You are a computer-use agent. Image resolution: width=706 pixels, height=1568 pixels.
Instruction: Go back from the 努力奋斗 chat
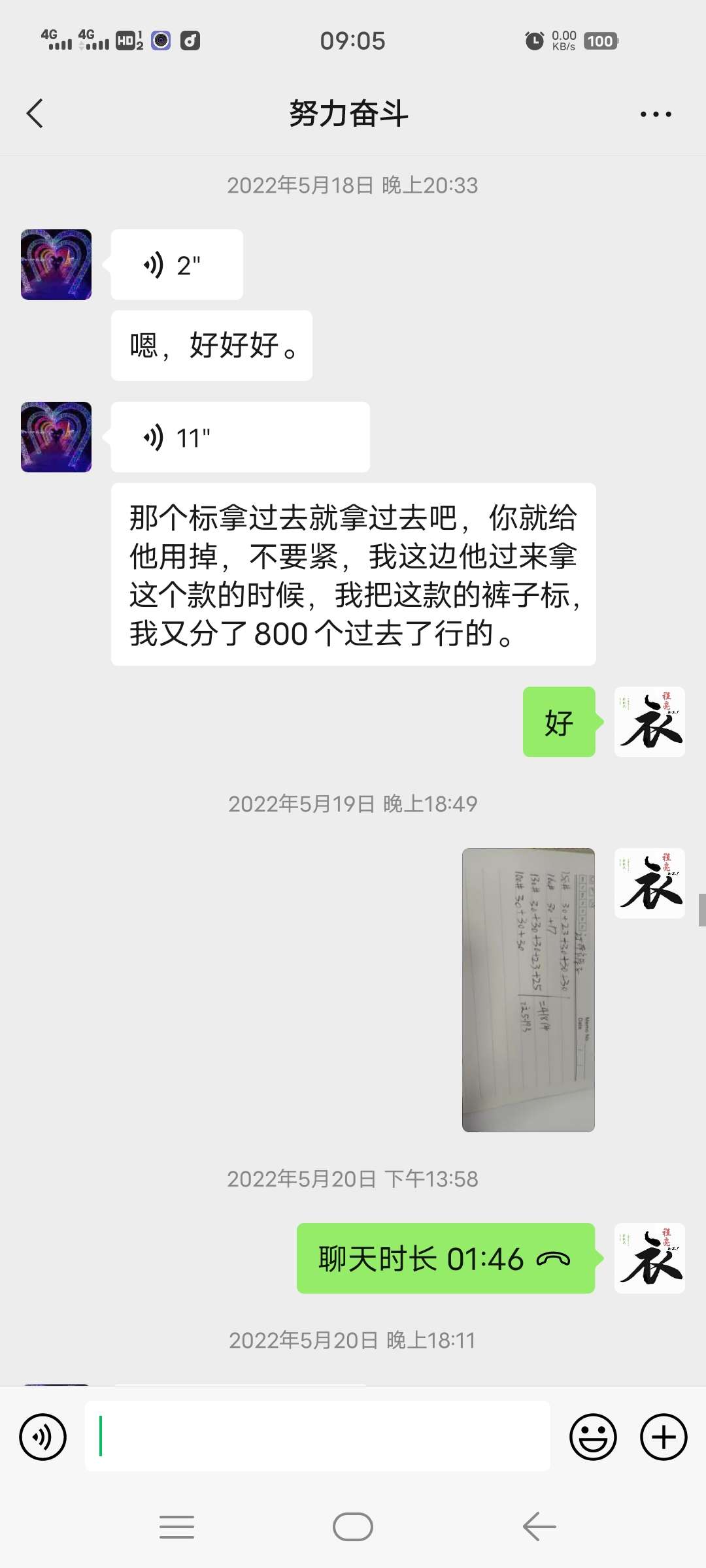[35, 114]
